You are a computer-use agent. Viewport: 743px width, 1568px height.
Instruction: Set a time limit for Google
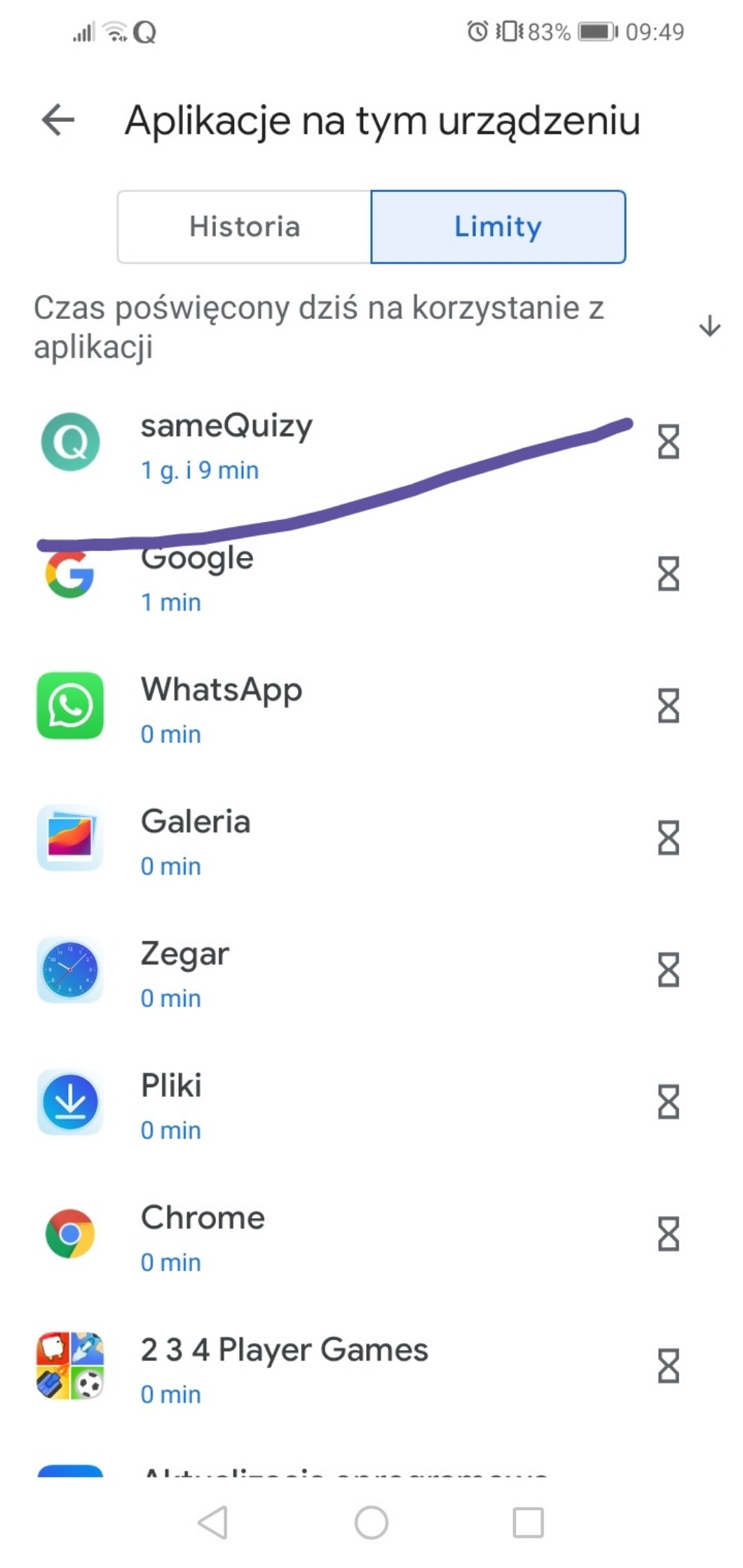[668, 574]
